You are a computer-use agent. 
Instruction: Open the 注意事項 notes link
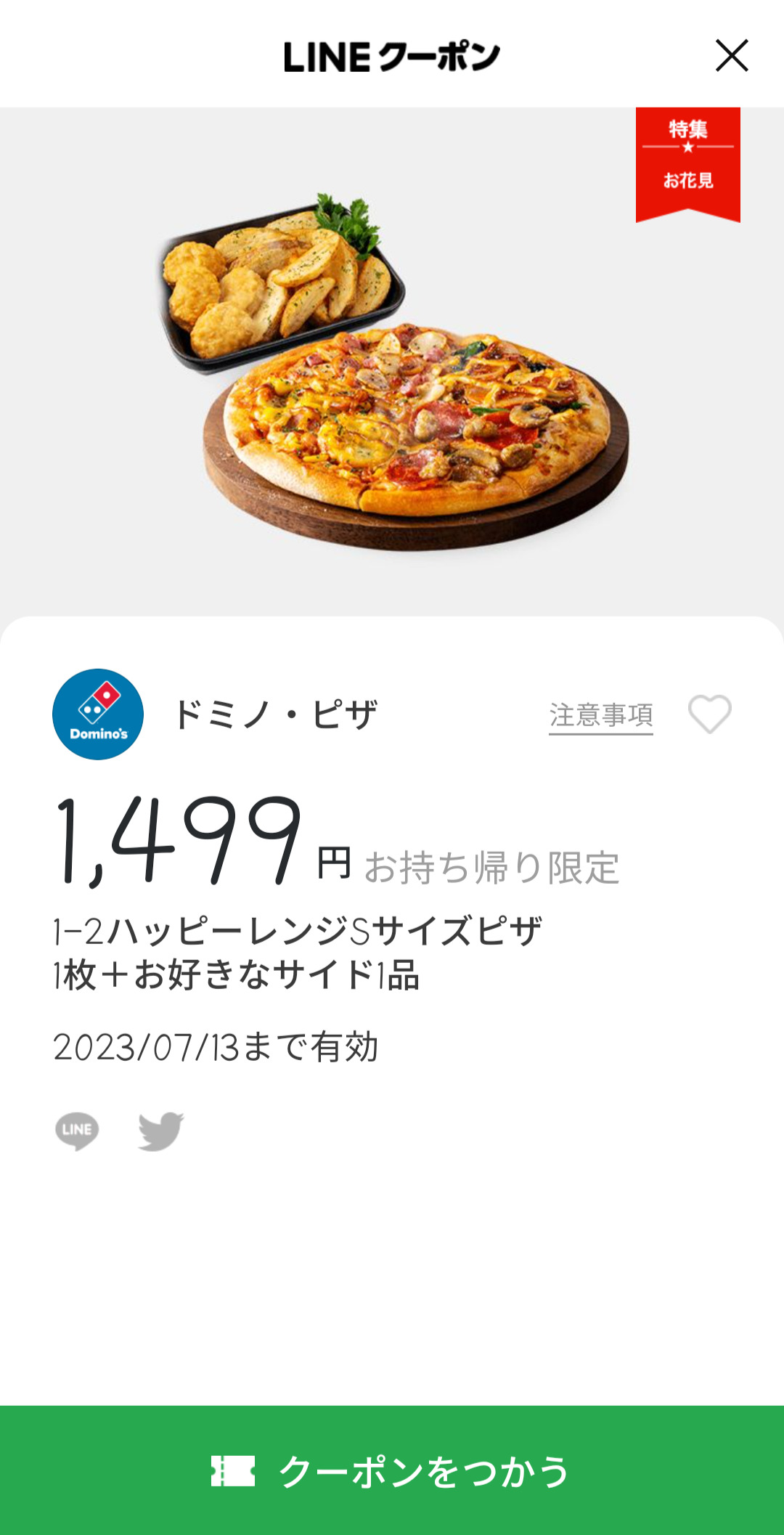tap(600, 715)
